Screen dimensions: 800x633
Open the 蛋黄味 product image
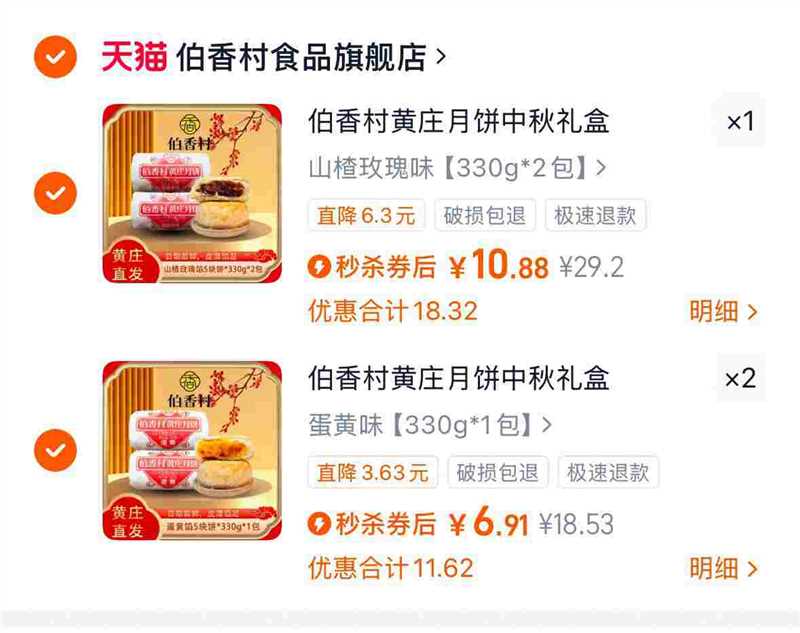tap(192, 450)
